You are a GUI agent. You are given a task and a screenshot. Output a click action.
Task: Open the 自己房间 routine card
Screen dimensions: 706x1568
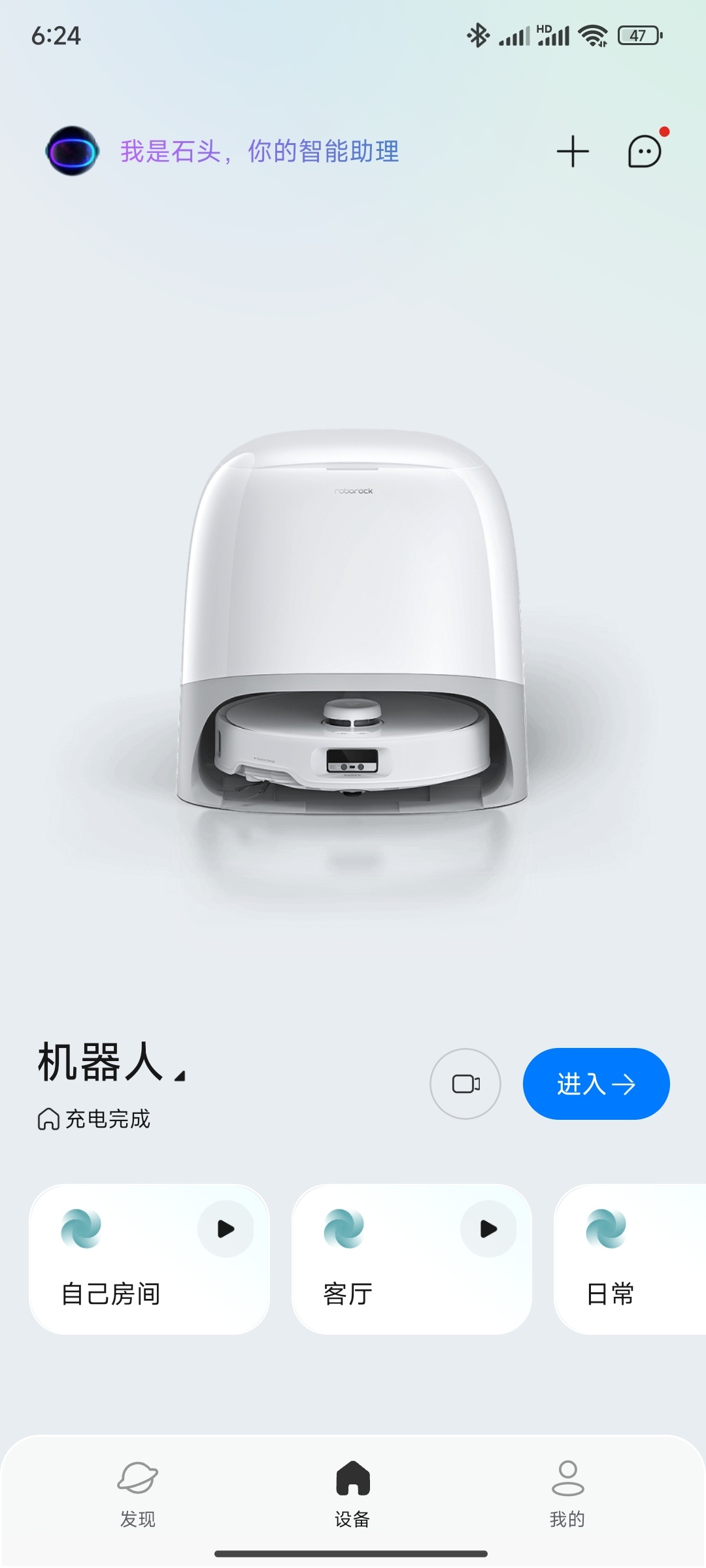point(149,1259)
